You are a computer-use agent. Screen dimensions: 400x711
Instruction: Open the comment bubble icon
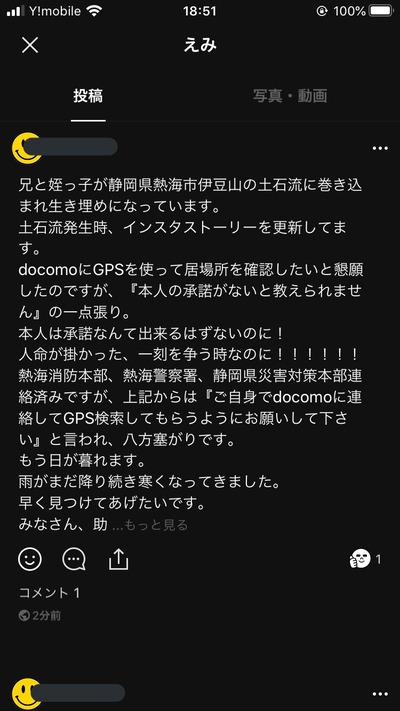[74, 559]
